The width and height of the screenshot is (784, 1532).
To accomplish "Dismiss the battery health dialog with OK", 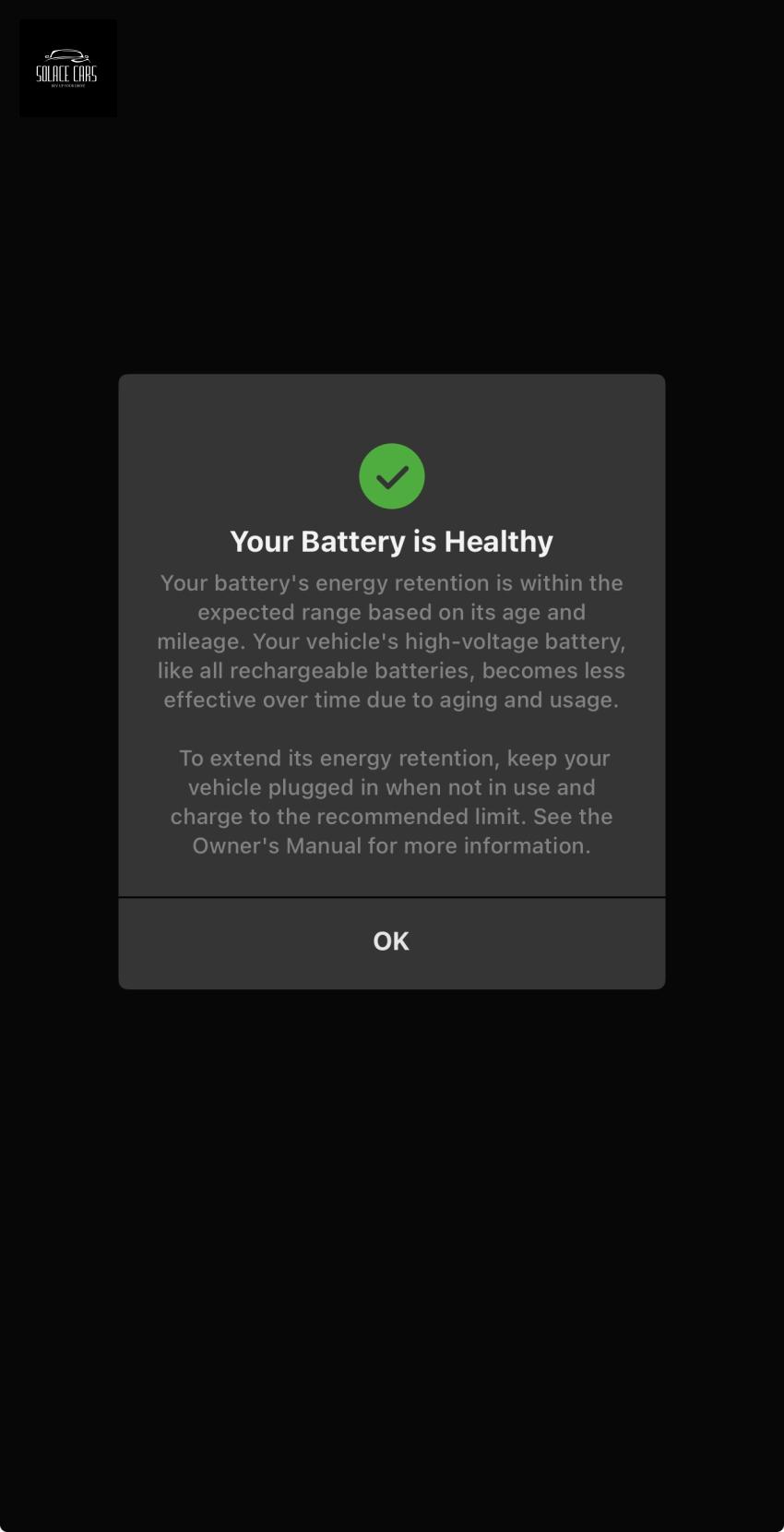I will tap(391, 941).
